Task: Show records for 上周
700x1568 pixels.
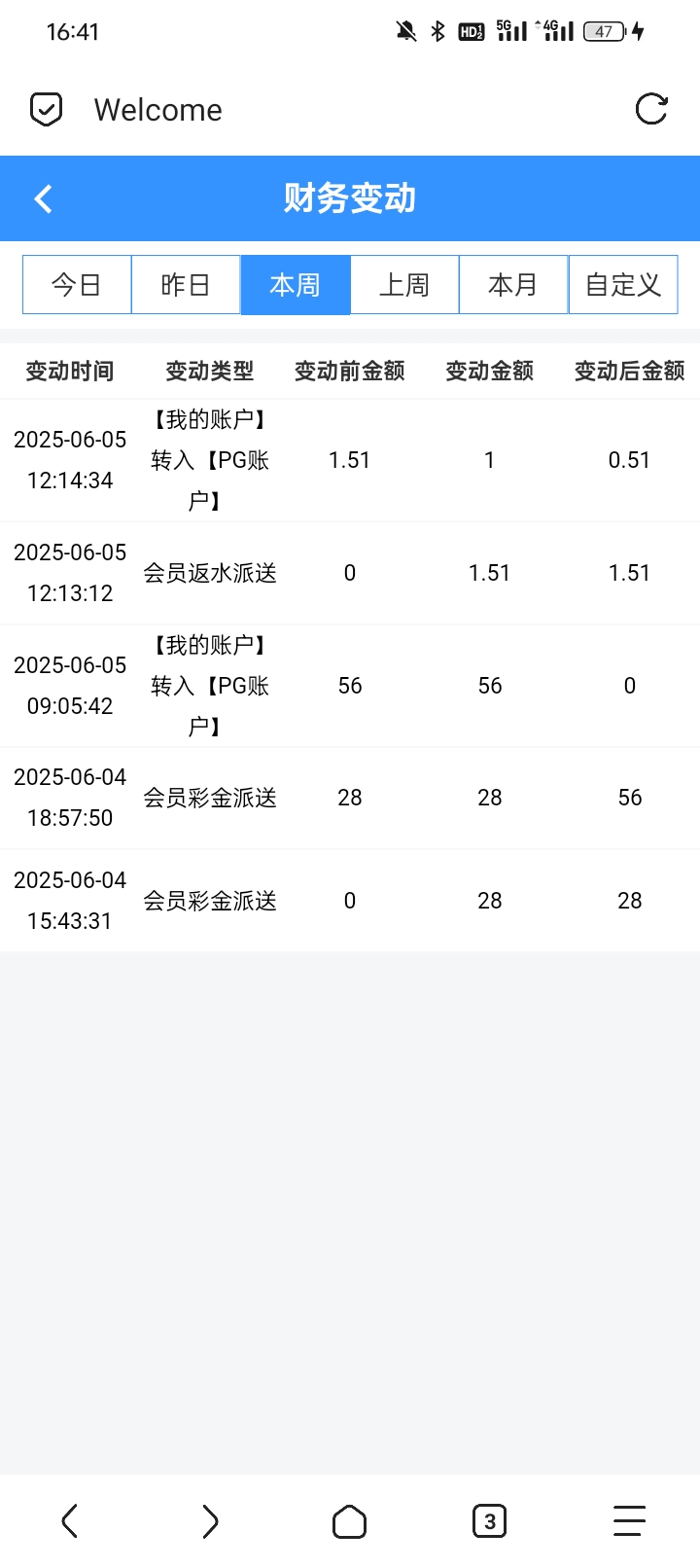Action: [x=404, y=285]
